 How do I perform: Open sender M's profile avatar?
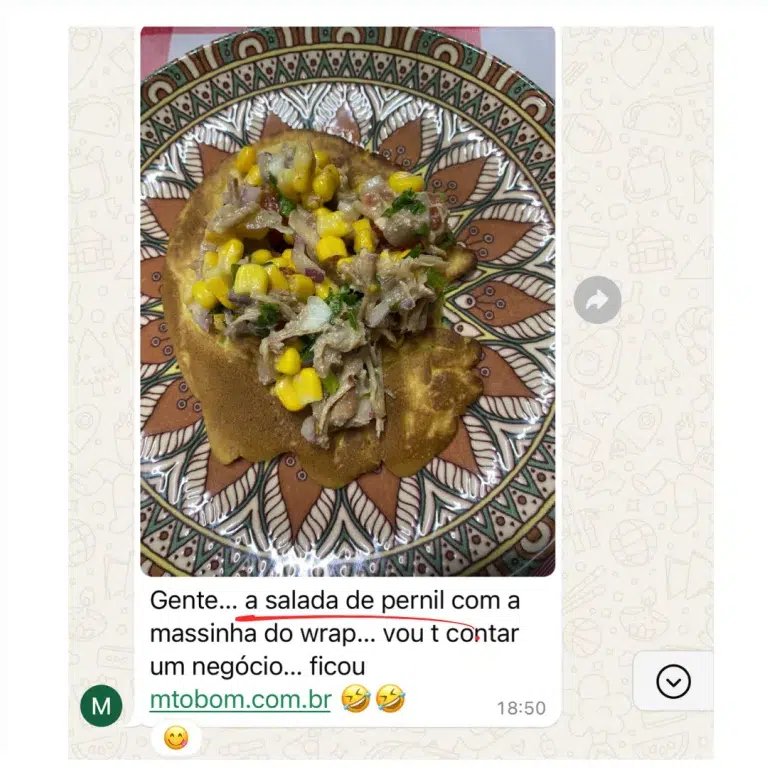(x=101, y=706)
